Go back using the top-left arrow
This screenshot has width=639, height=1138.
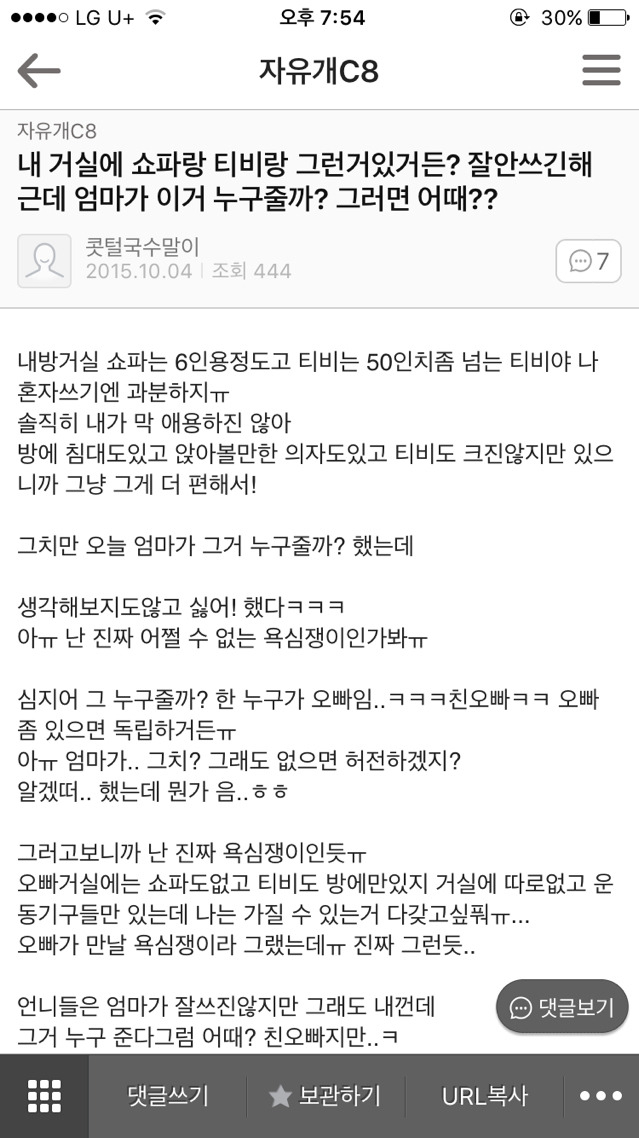point(39,72)
